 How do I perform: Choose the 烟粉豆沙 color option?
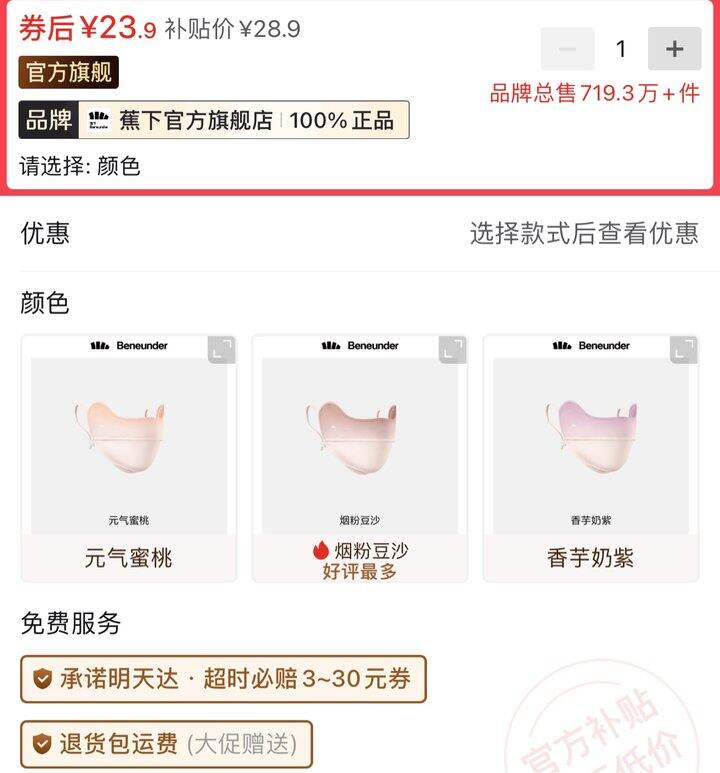coord(359,458)
